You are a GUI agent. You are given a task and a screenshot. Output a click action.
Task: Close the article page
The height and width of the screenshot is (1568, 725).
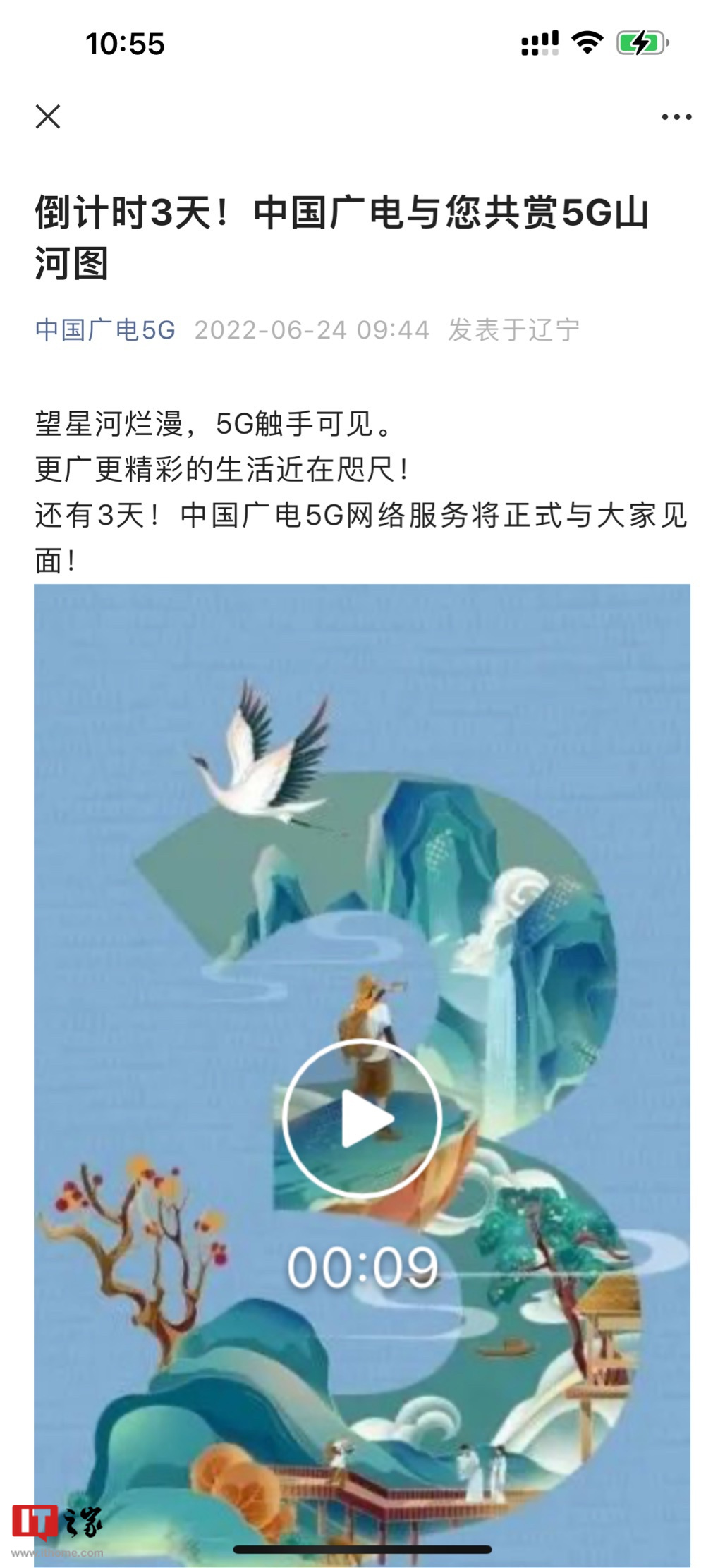[48, 116]
